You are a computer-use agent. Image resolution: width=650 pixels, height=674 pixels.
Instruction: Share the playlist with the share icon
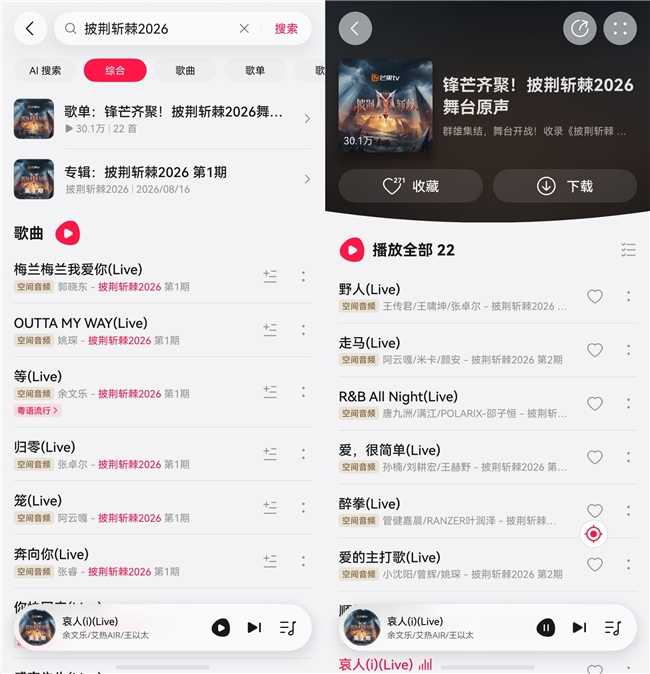579,29
